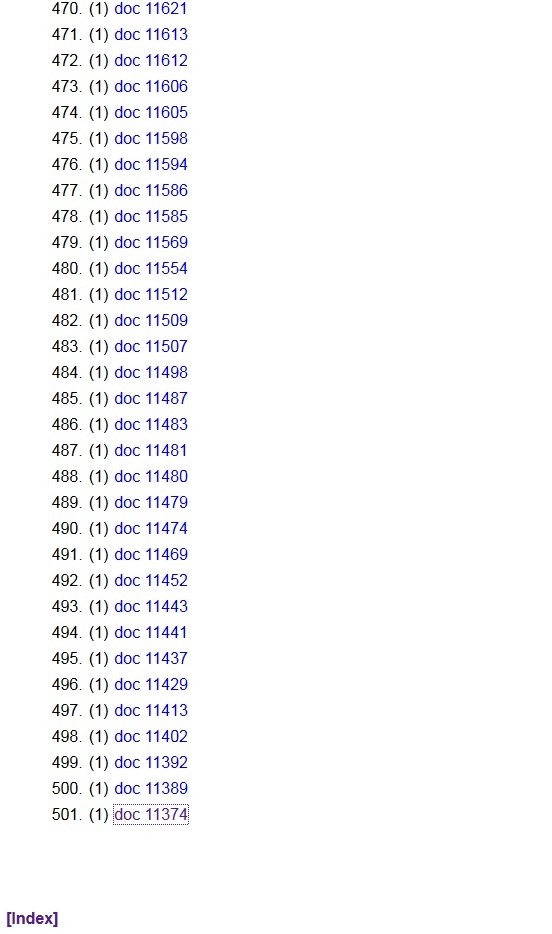Select doc 11480
The width and height of the screenshot is (552, 934).
tap(151, 477)
